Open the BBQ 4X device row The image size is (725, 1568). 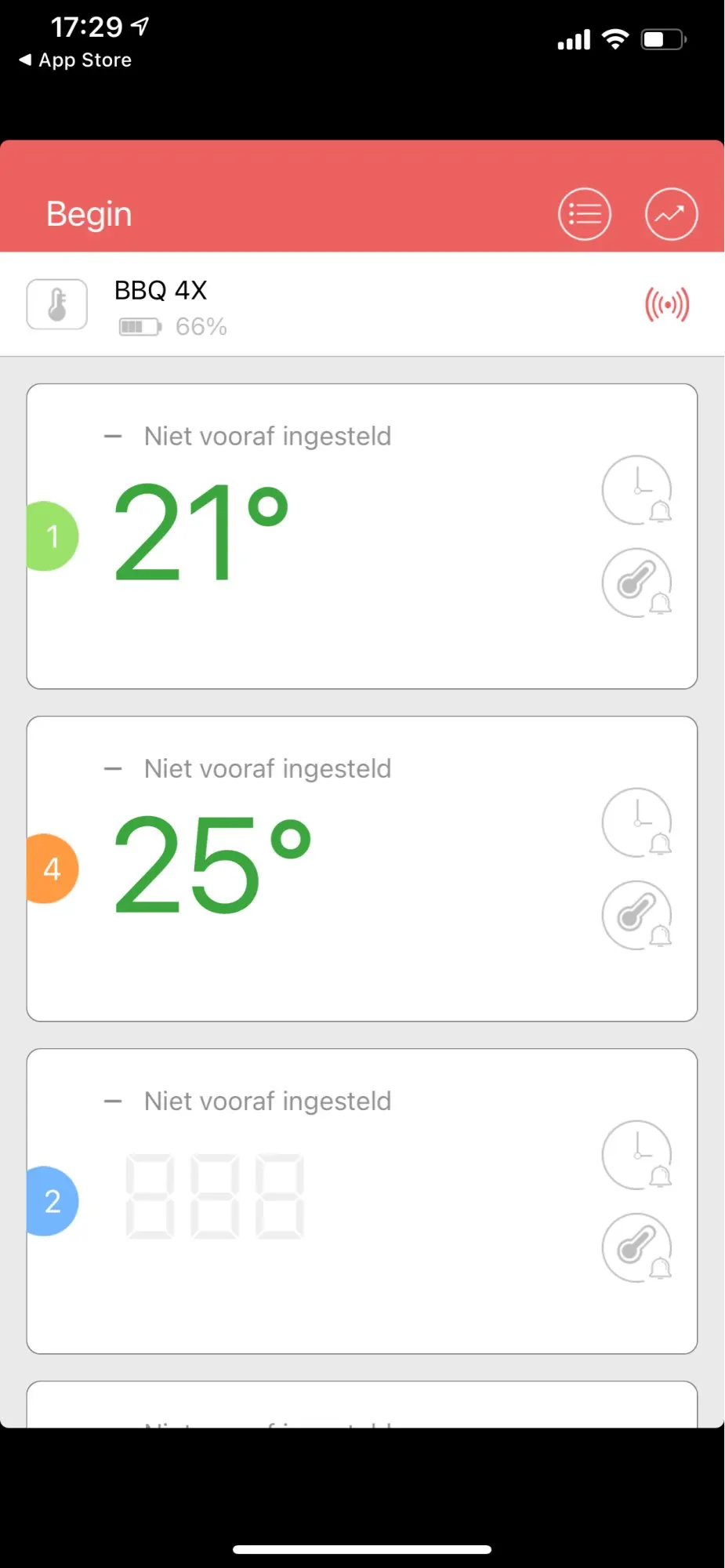314,304
